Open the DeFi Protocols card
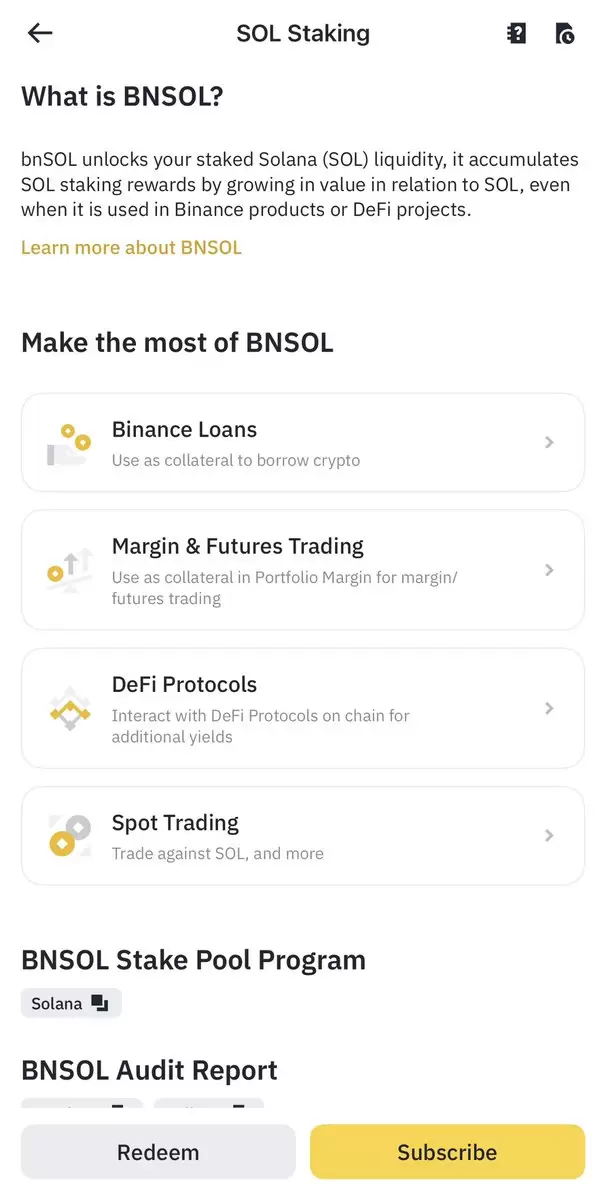 303,708
